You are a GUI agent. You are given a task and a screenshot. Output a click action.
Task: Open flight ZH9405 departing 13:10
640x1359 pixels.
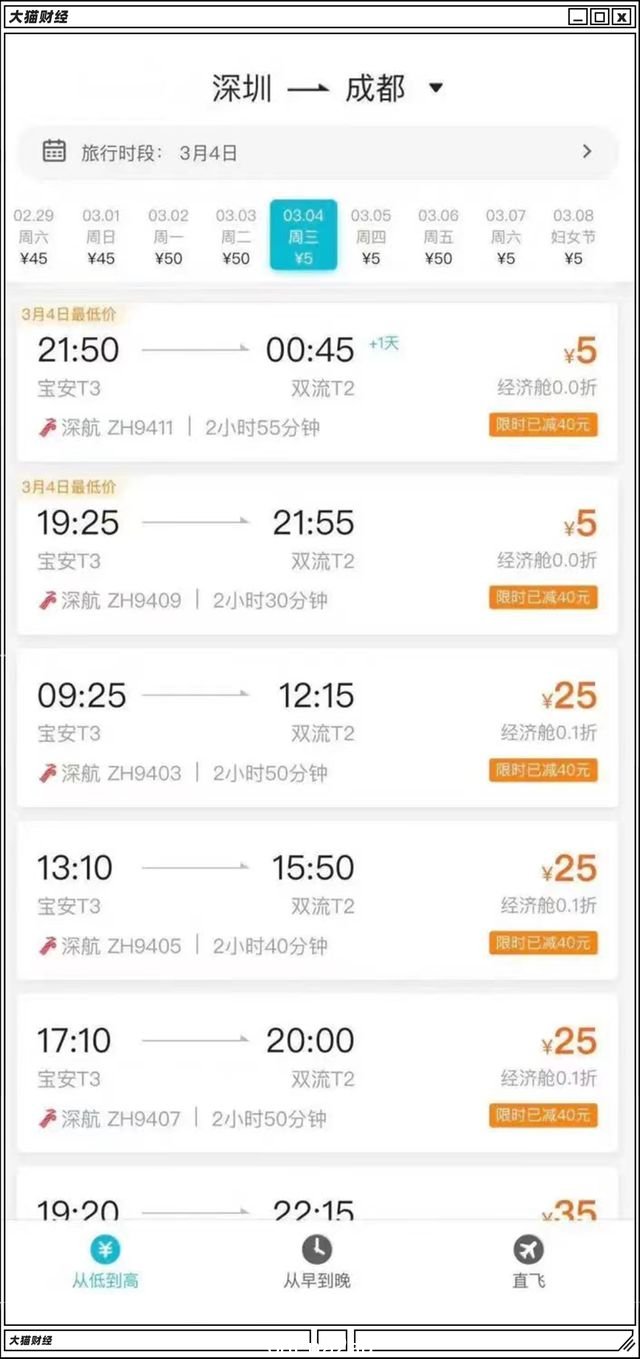point(318,900)
